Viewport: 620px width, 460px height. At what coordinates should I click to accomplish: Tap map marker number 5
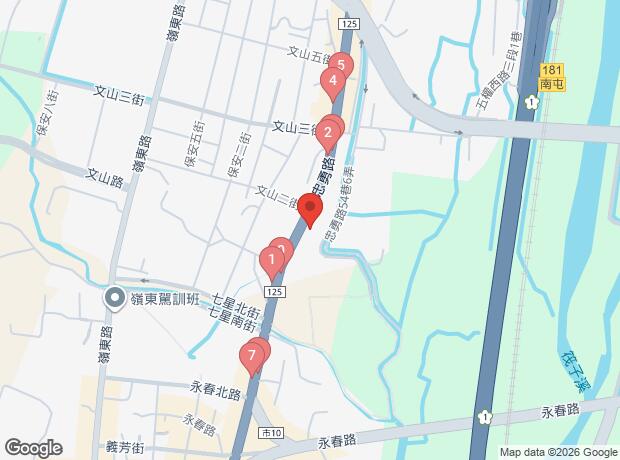[x=341, y=67]
